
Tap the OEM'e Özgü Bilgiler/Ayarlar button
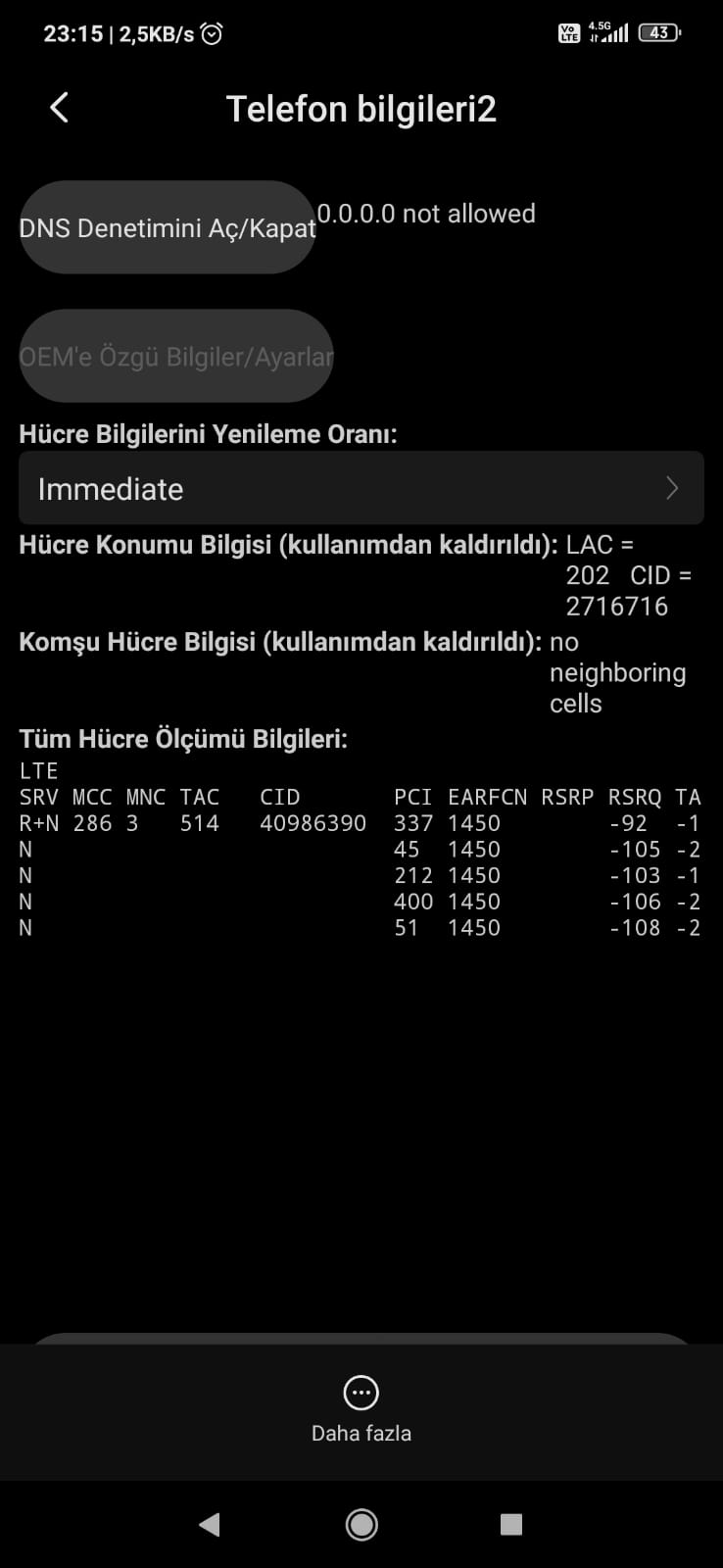176,356
